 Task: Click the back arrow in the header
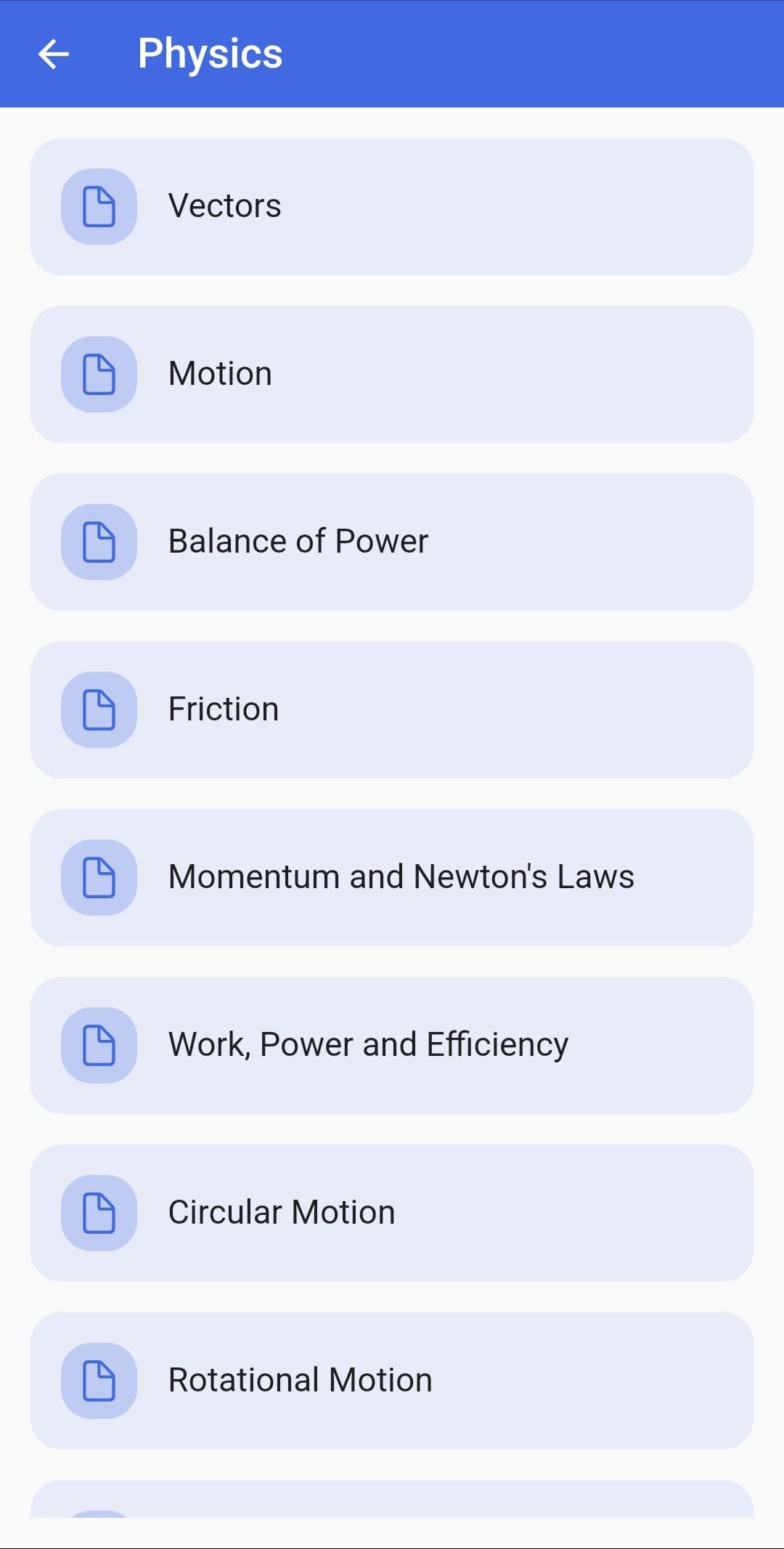point(54,54)
